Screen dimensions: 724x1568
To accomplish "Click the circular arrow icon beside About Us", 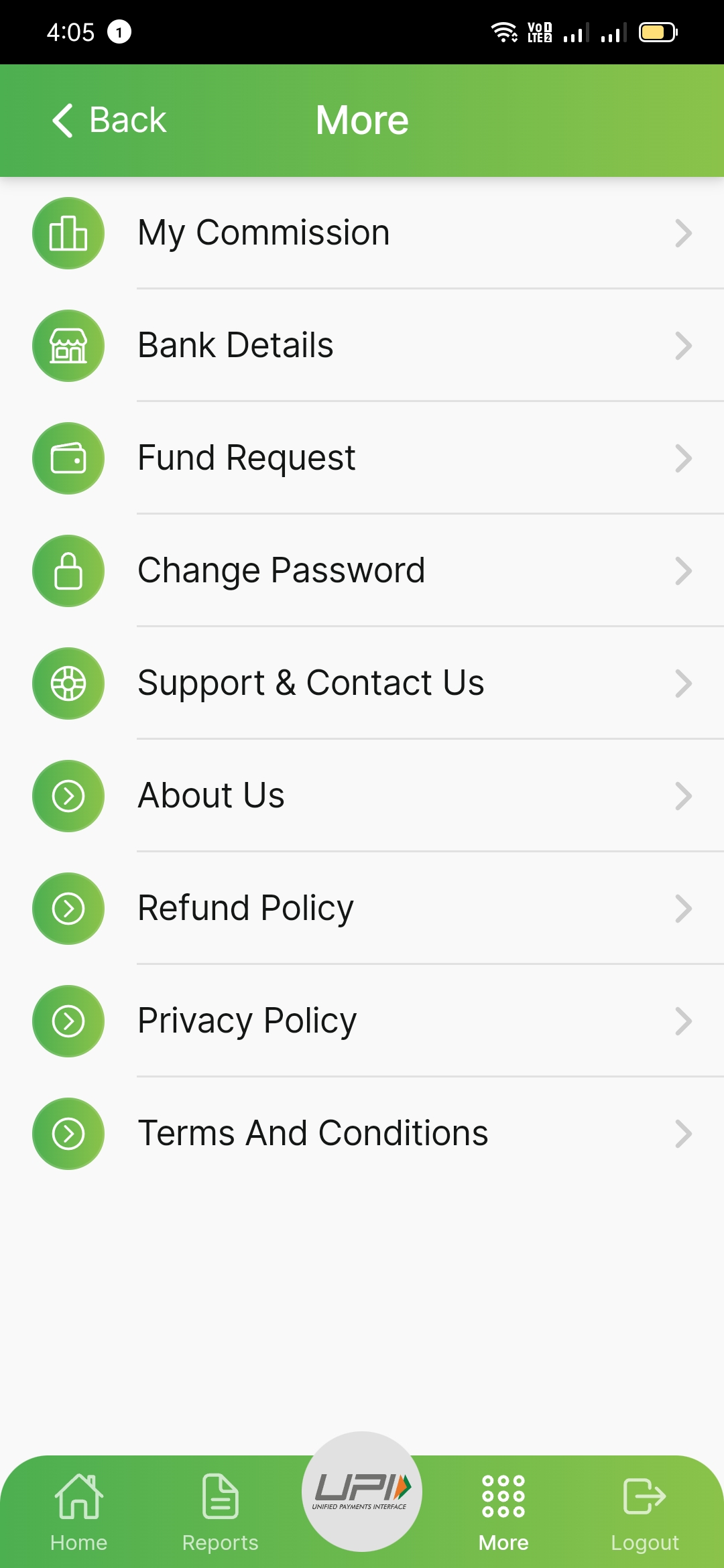I will pyautogui.click(x=68, y=796).
